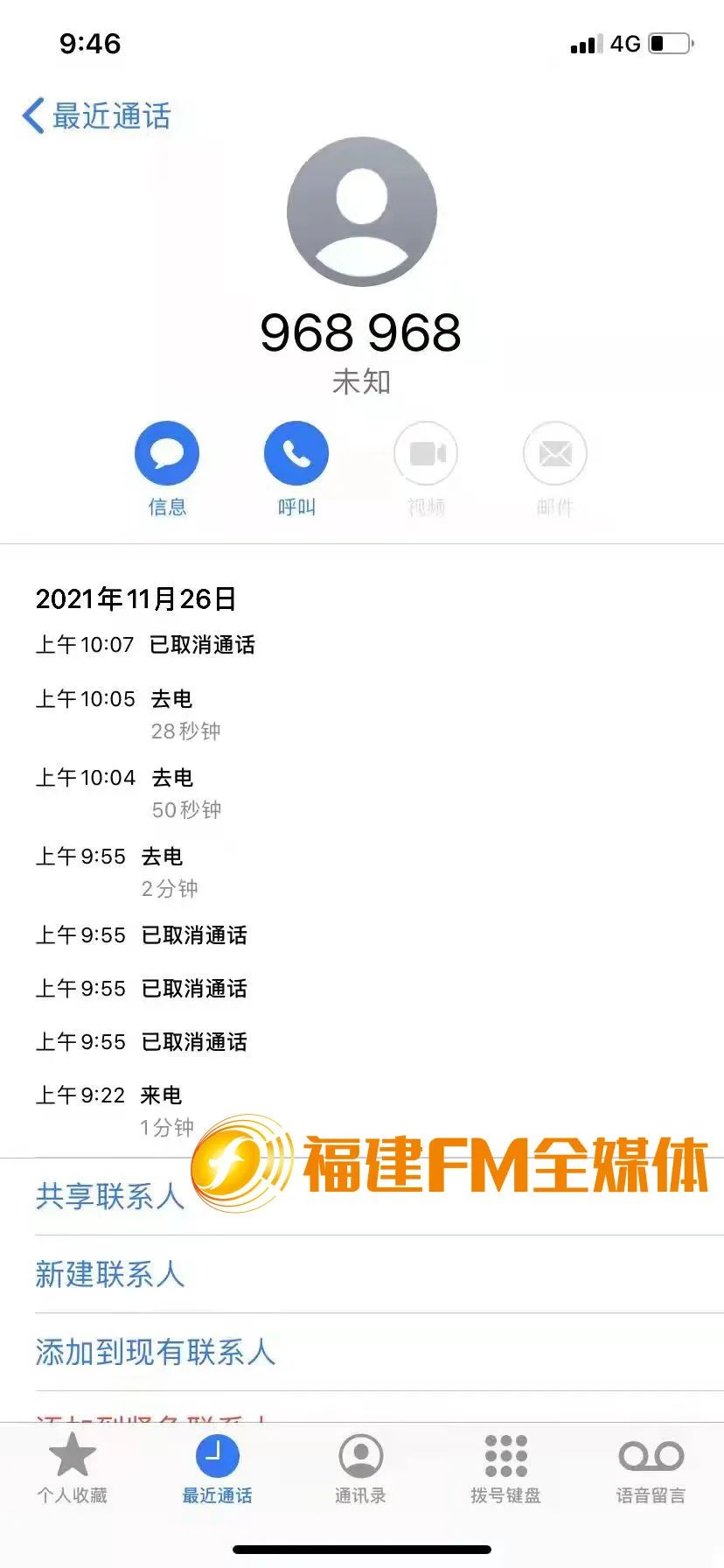
Task: Switch to 个人收藏 tab
Action: tap(72, 1466)
